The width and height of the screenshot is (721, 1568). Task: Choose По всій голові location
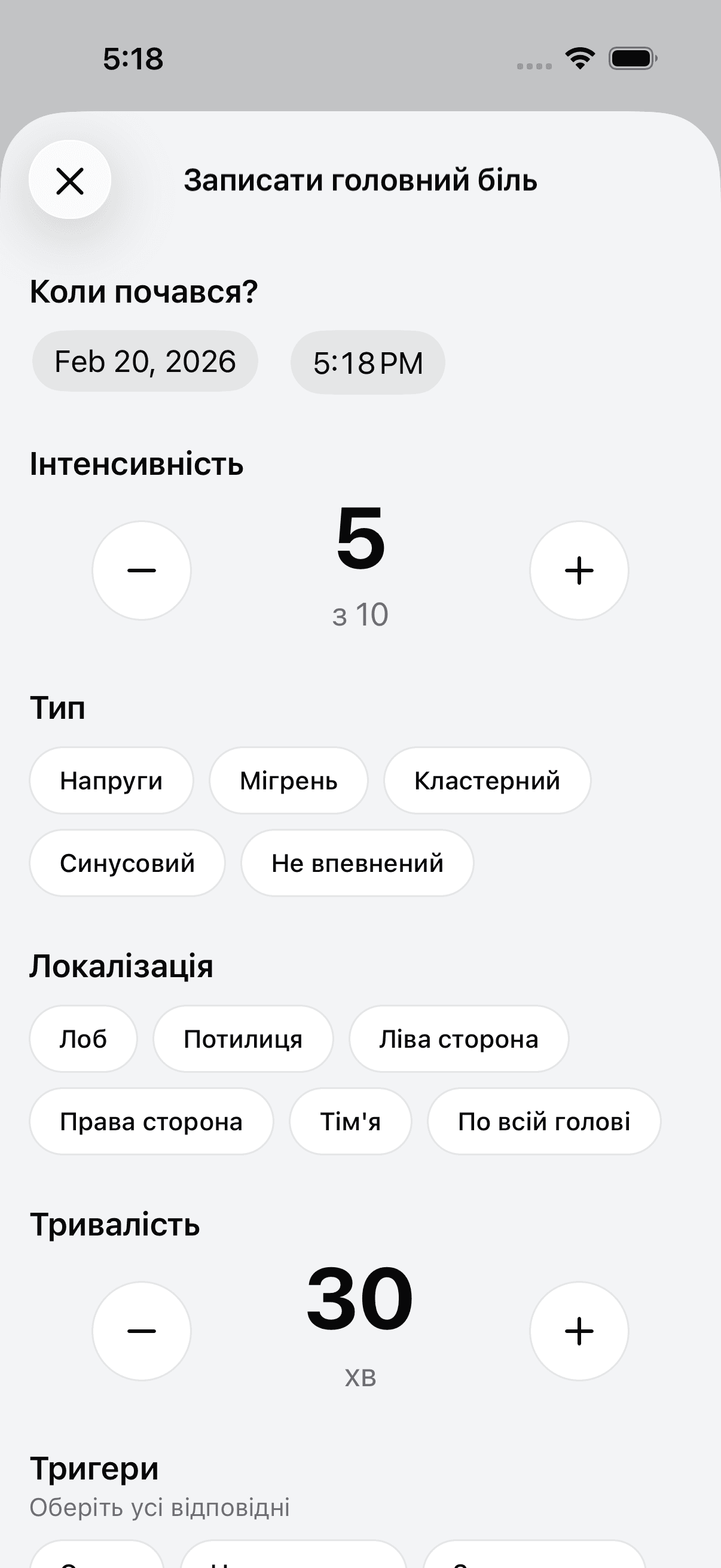coord(544,1121)
